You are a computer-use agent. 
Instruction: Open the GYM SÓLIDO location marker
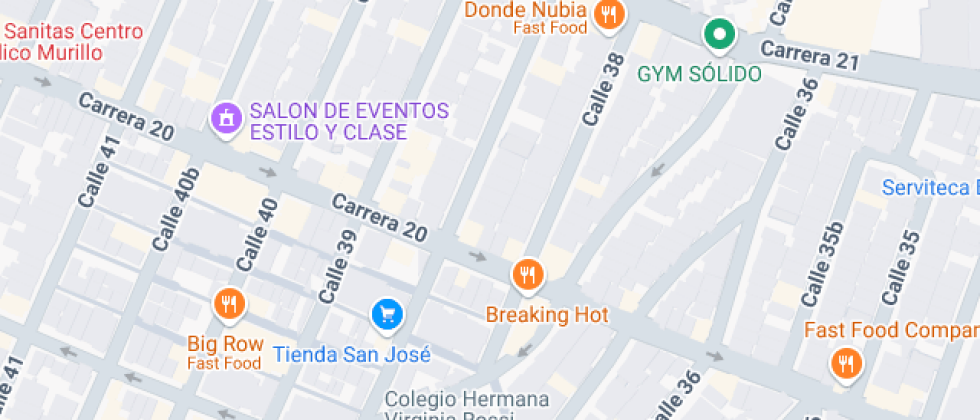point(719,34)
